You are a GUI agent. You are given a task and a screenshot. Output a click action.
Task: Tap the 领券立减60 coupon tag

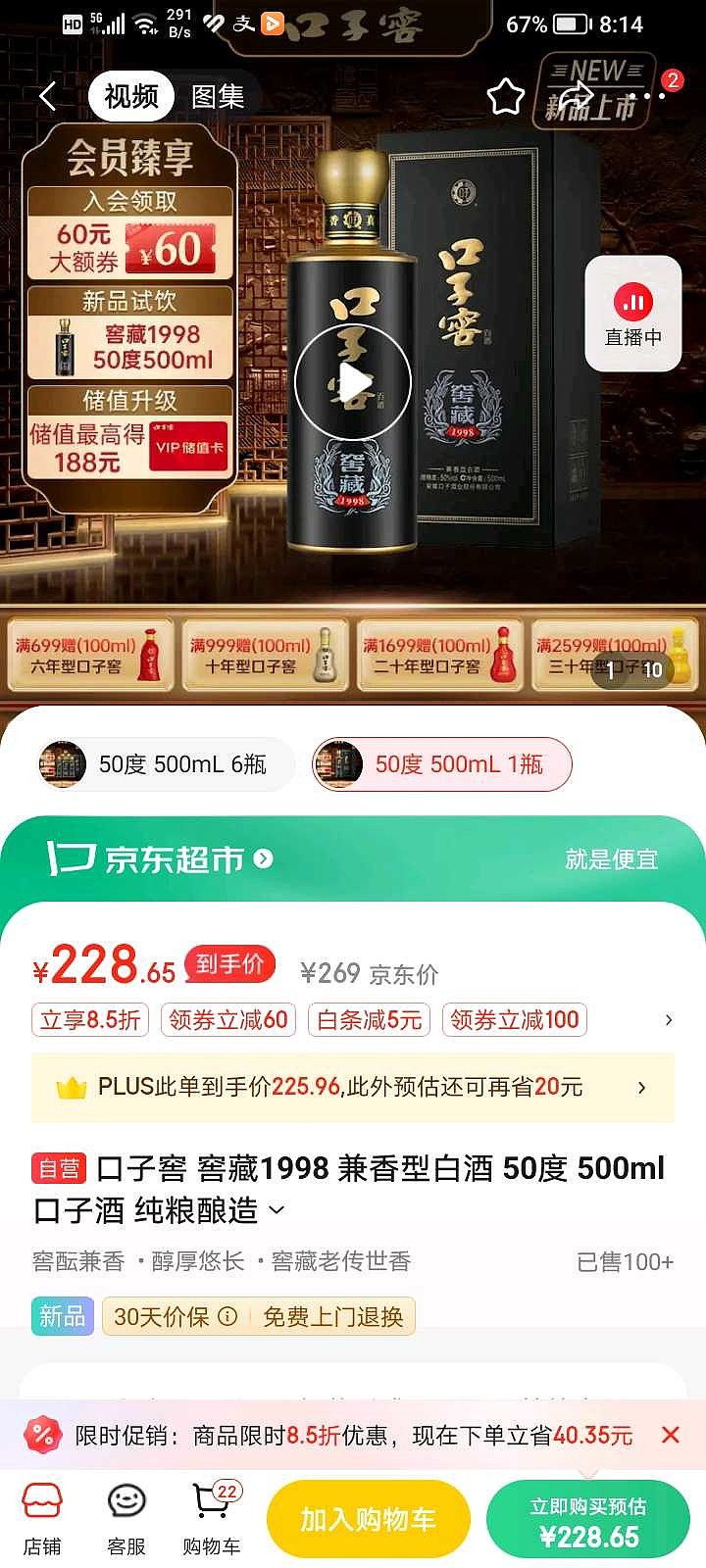228,1020
